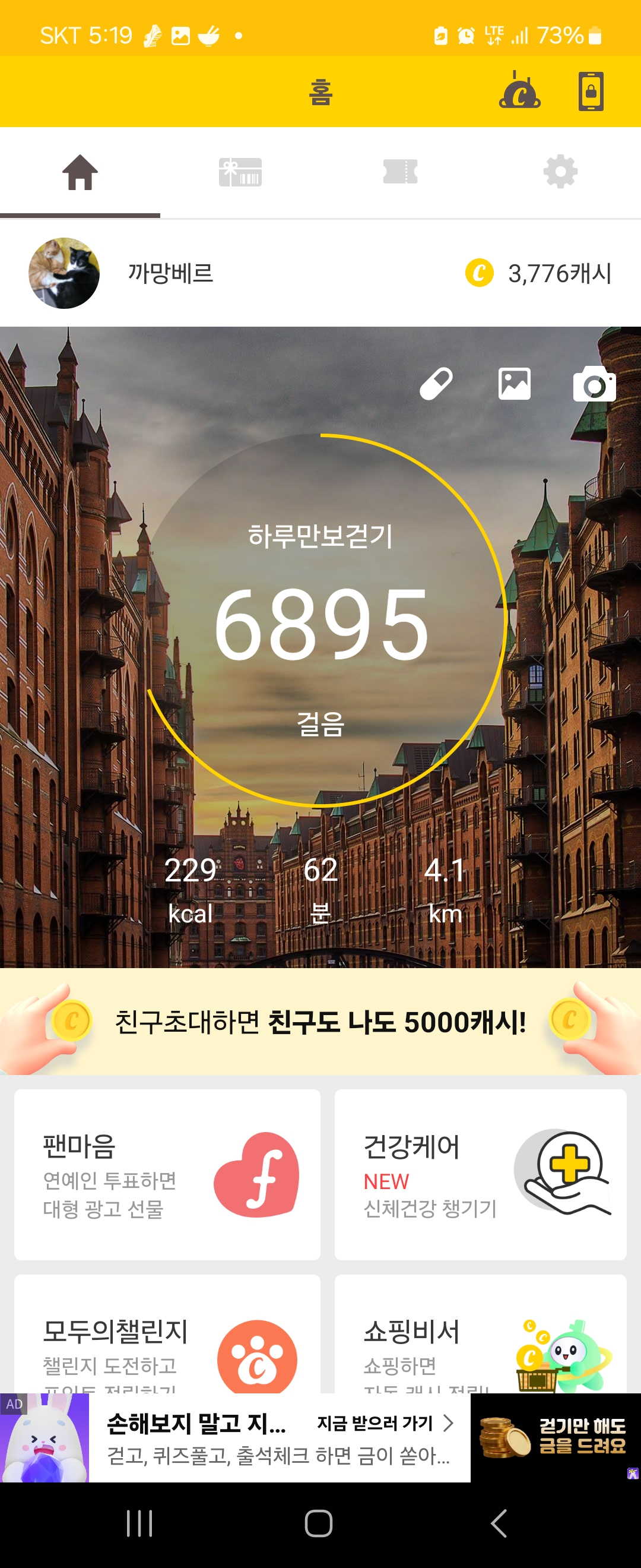Open the 모두의챌린지 card
641x1568 pixels.
(167, 1339)
